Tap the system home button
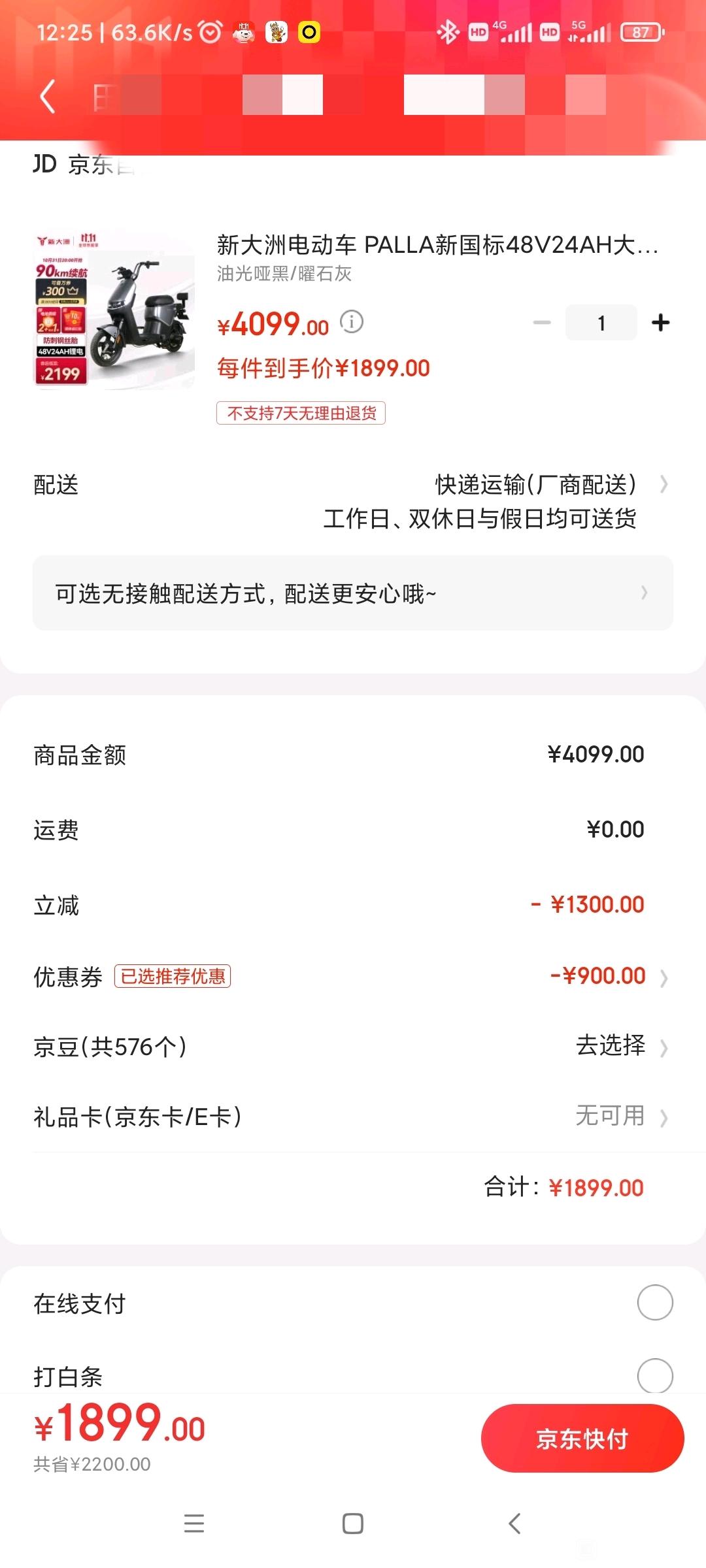Viewport: 706px width, 1568px height. pyautogui.click(x=353, y=1524)
